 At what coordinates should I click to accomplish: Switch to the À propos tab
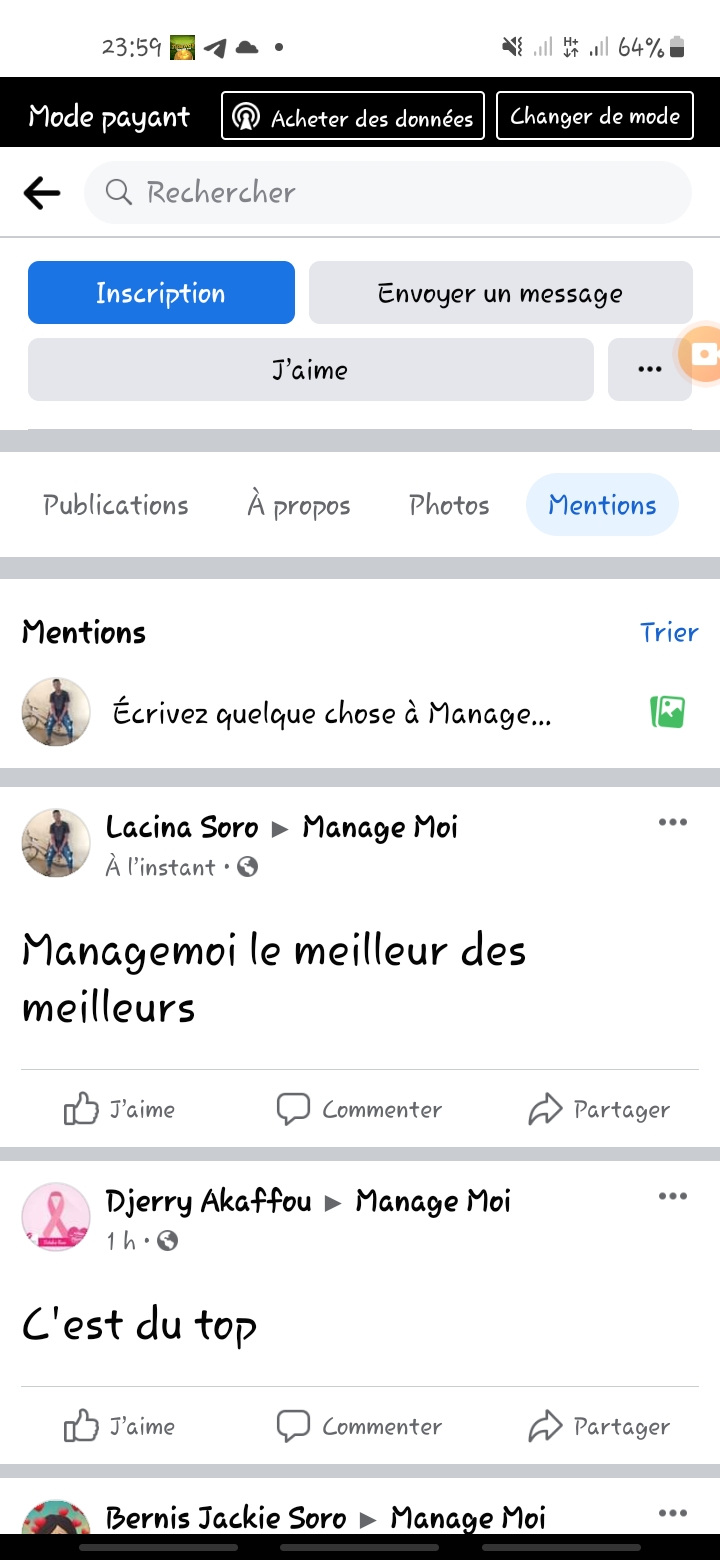click(x=299, y=505)
